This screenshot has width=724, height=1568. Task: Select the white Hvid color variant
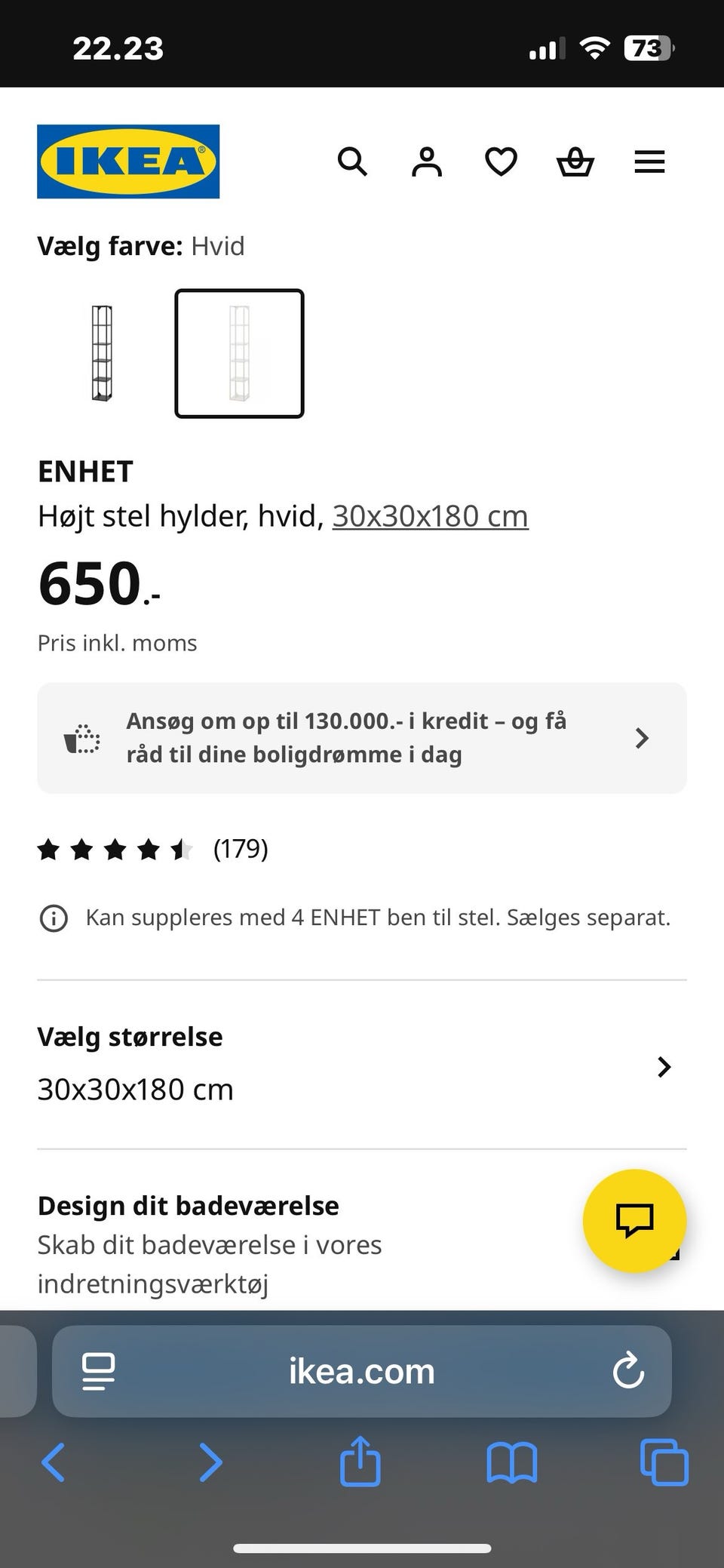239,352
